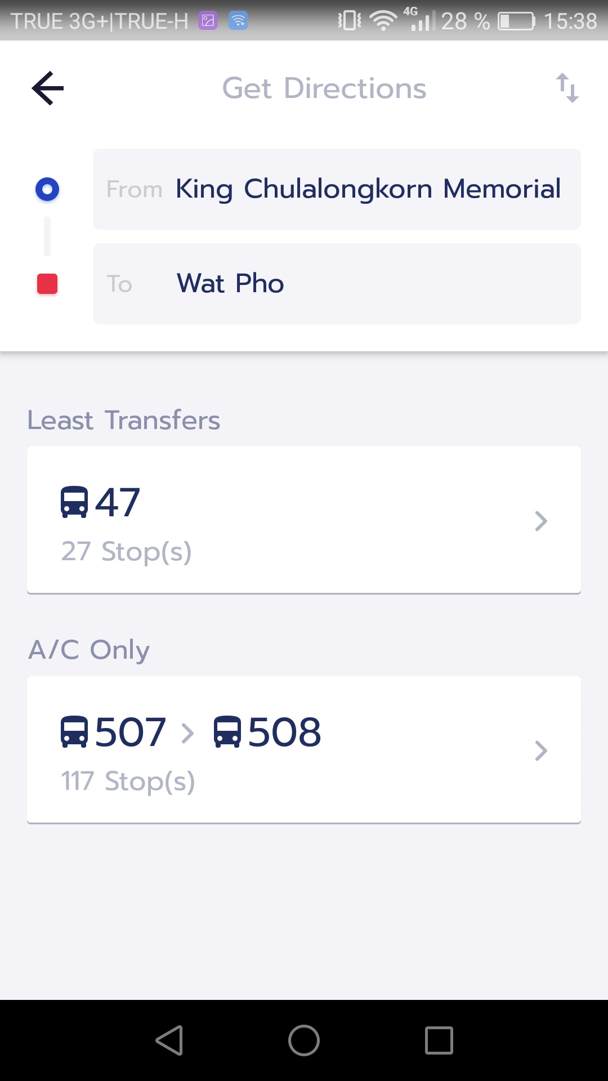Edit the To field Wat Pho
Image resolution: width=608 pixels, height=1081 pixels.
337,283
